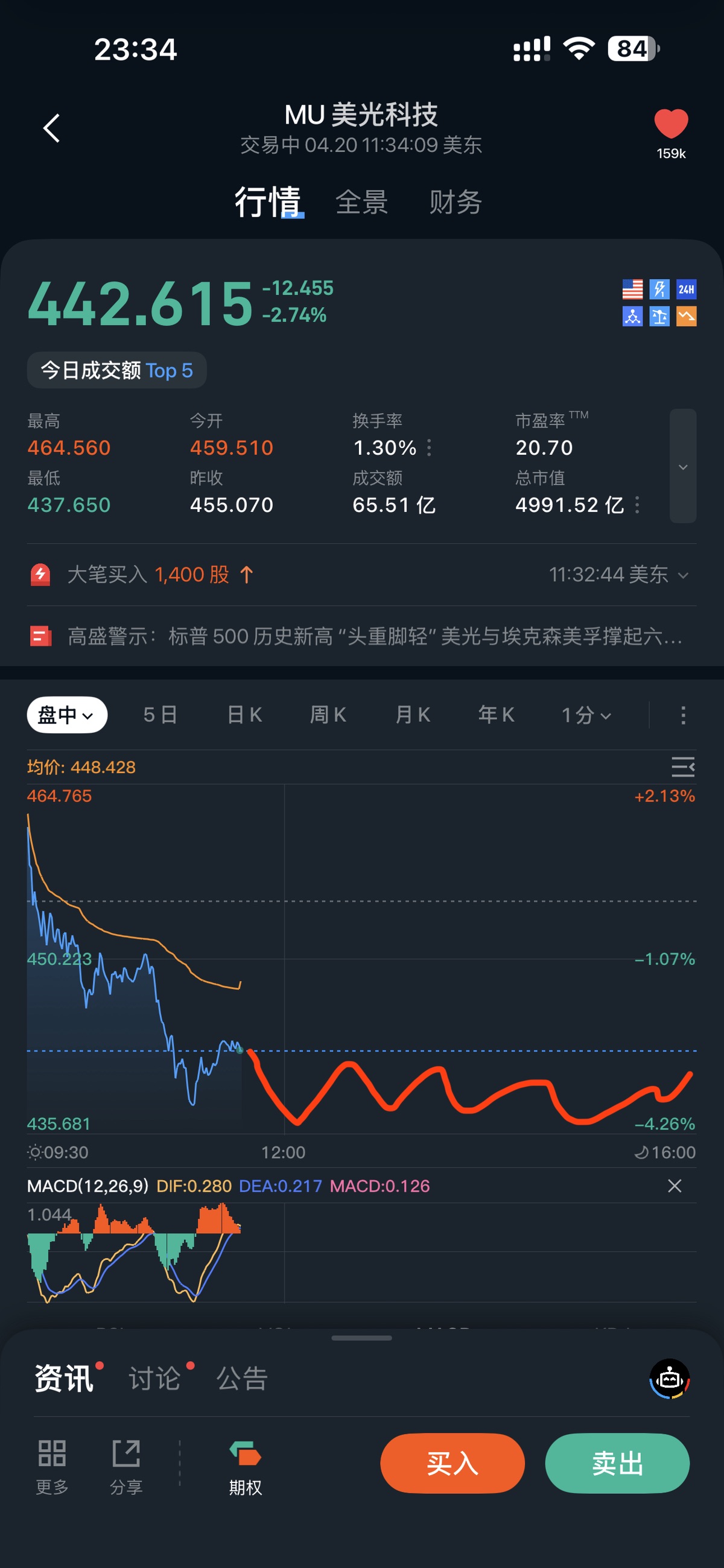The height and width of the screenshot is (1568, 724).
Task: Toggle the heart favorite for MU
Action: point(670,124)
